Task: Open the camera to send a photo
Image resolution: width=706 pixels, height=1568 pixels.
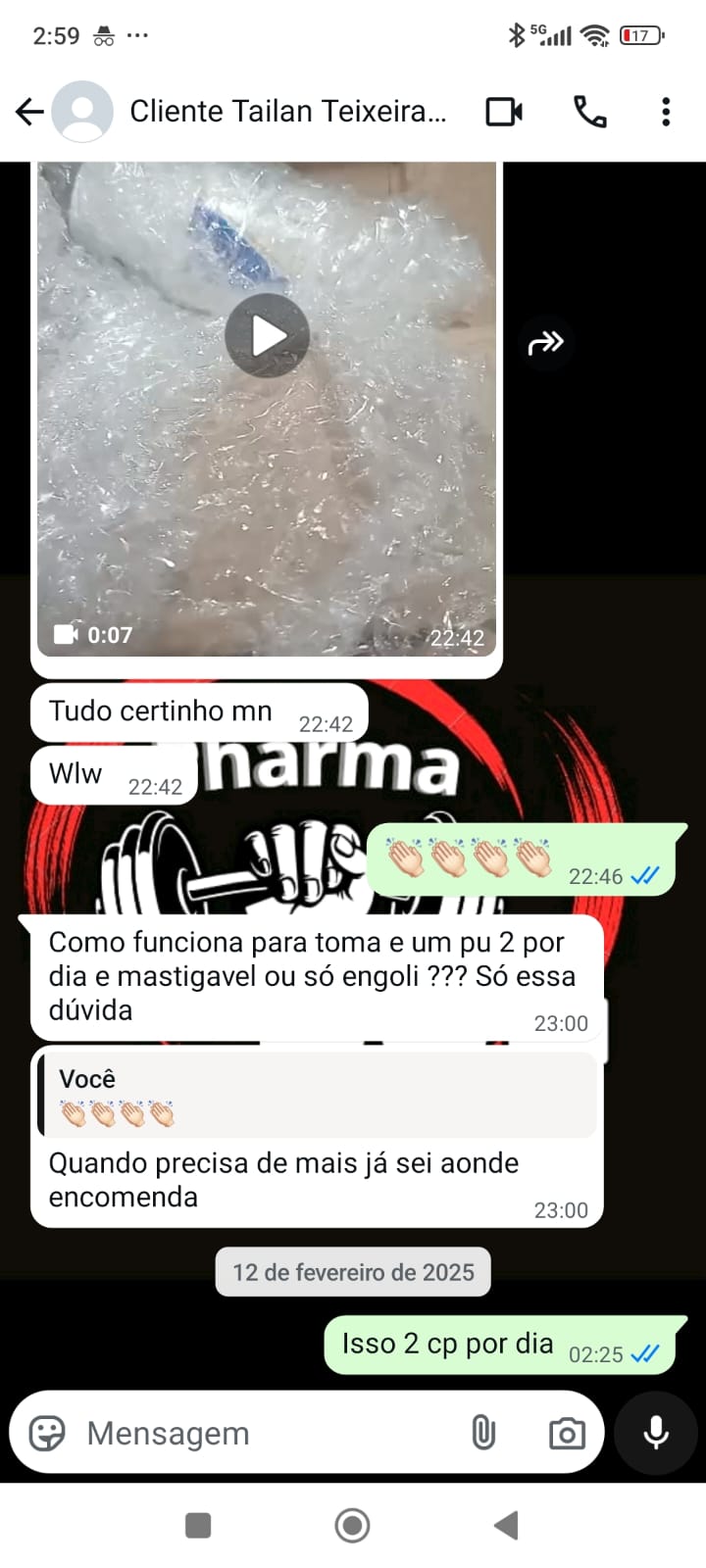Action: tap(567, 1434)
